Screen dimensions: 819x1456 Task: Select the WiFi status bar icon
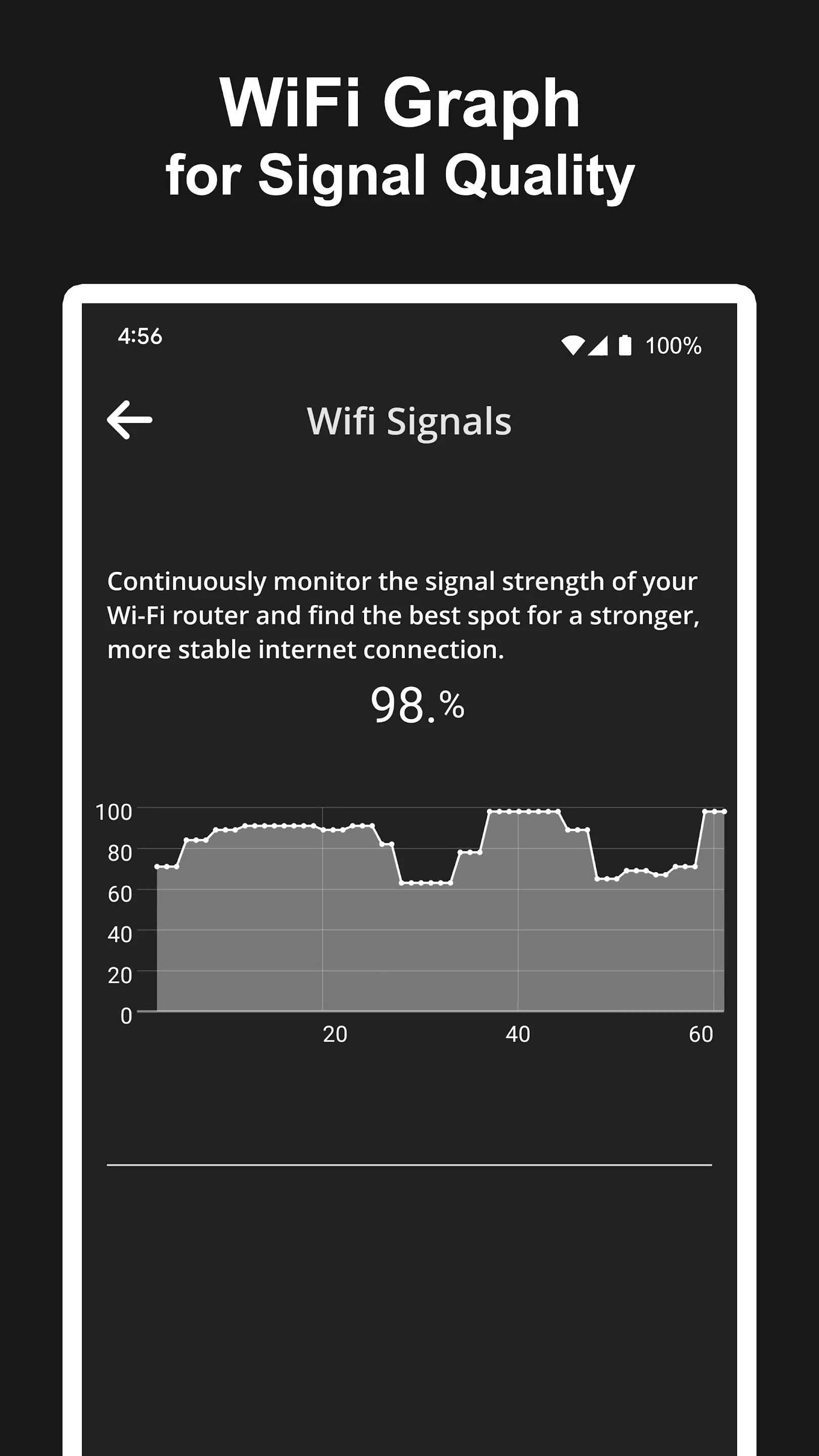[x=573, y=346]
